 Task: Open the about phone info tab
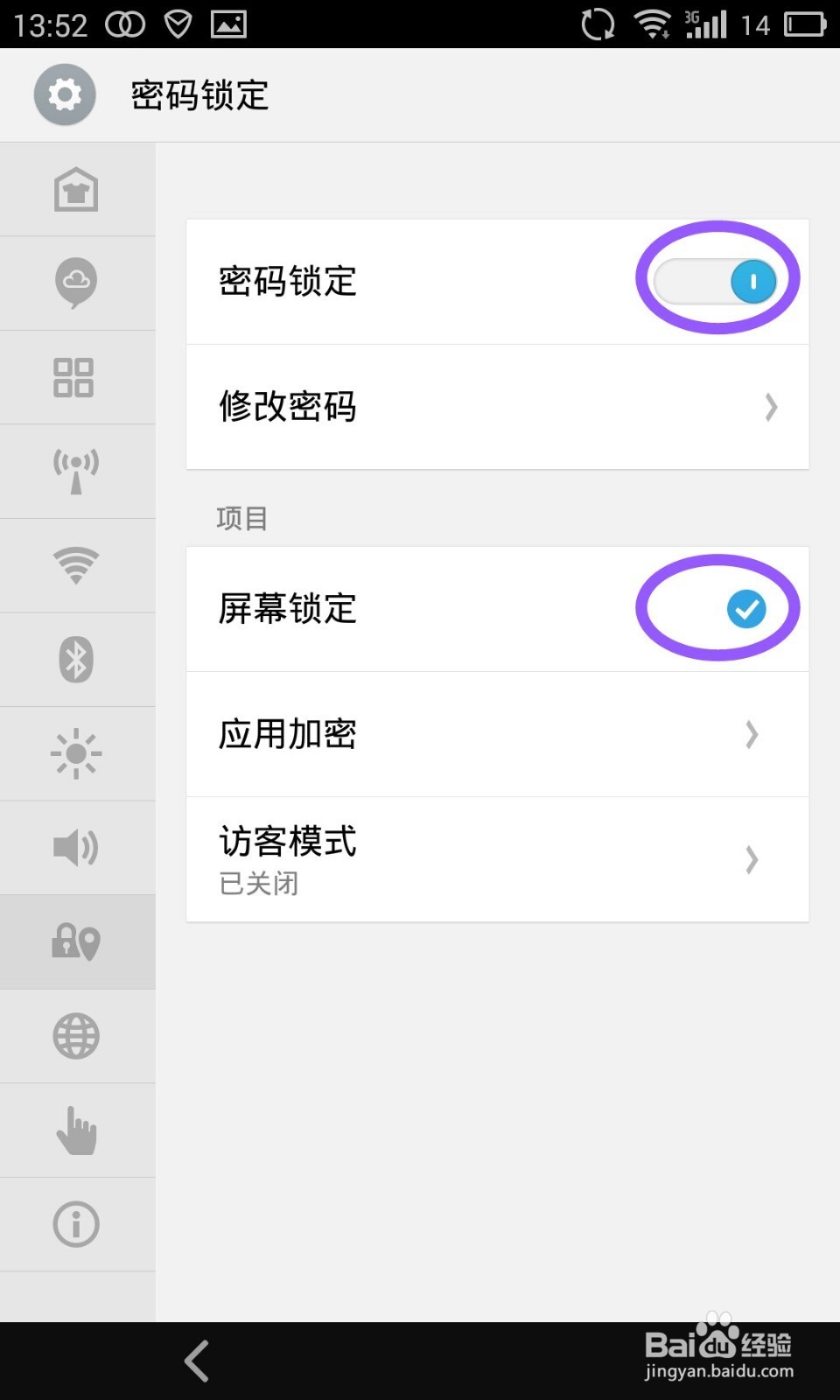pyautogui.click(x=76, y=1224)
